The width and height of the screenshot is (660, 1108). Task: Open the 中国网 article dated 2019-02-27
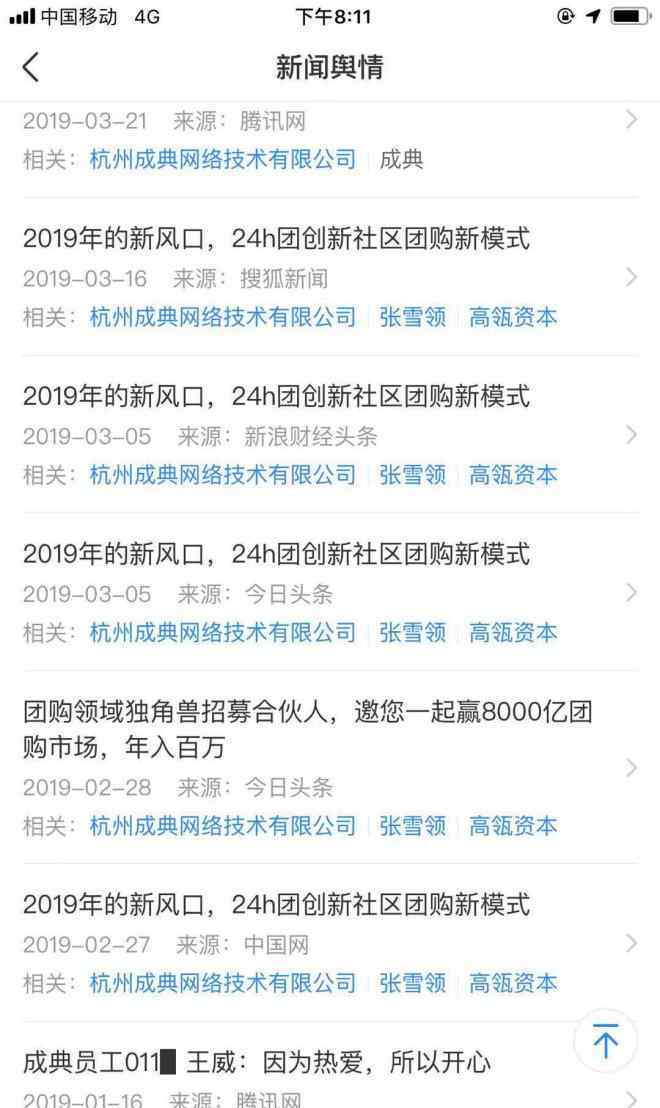[x=330, y=943]
